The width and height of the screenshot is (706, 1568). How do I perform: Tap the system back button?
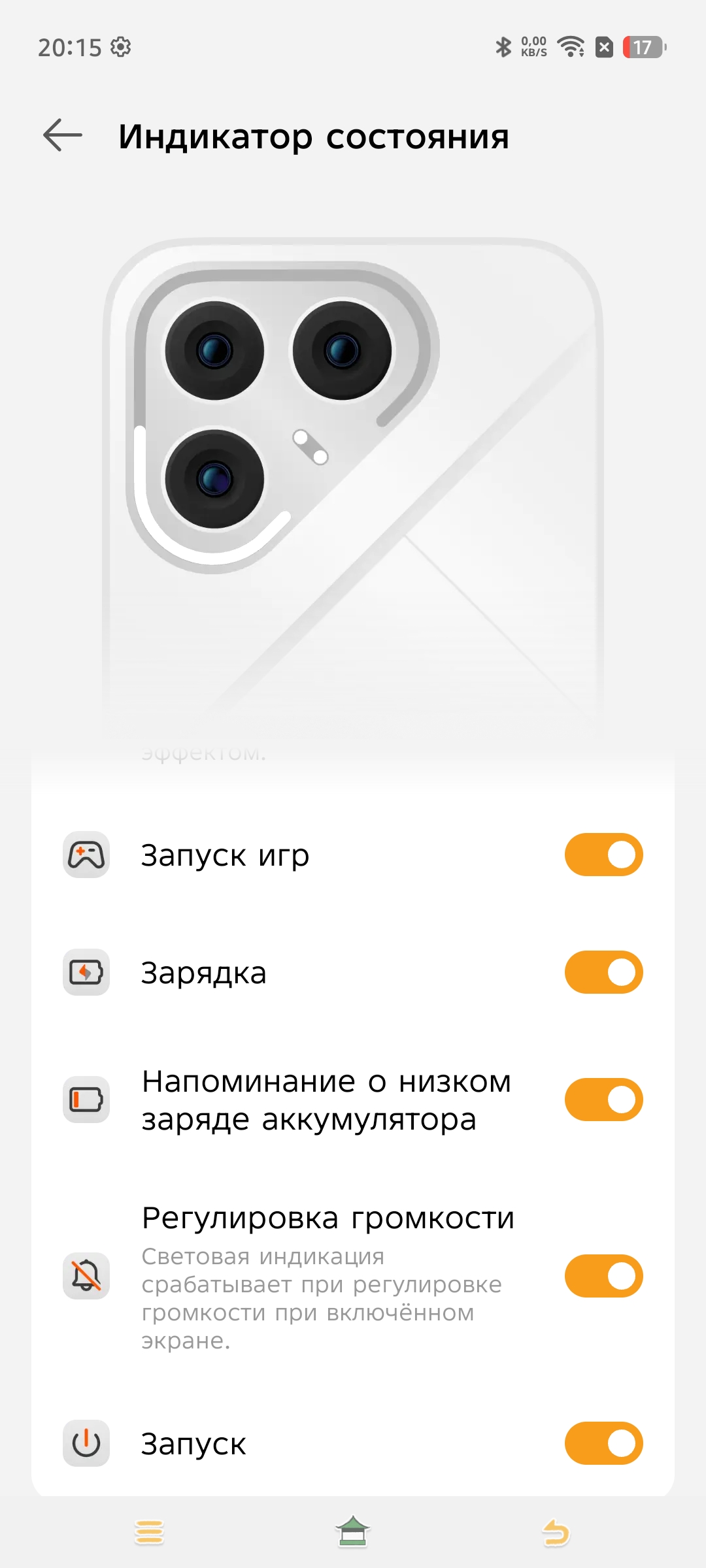point(556,1532)
